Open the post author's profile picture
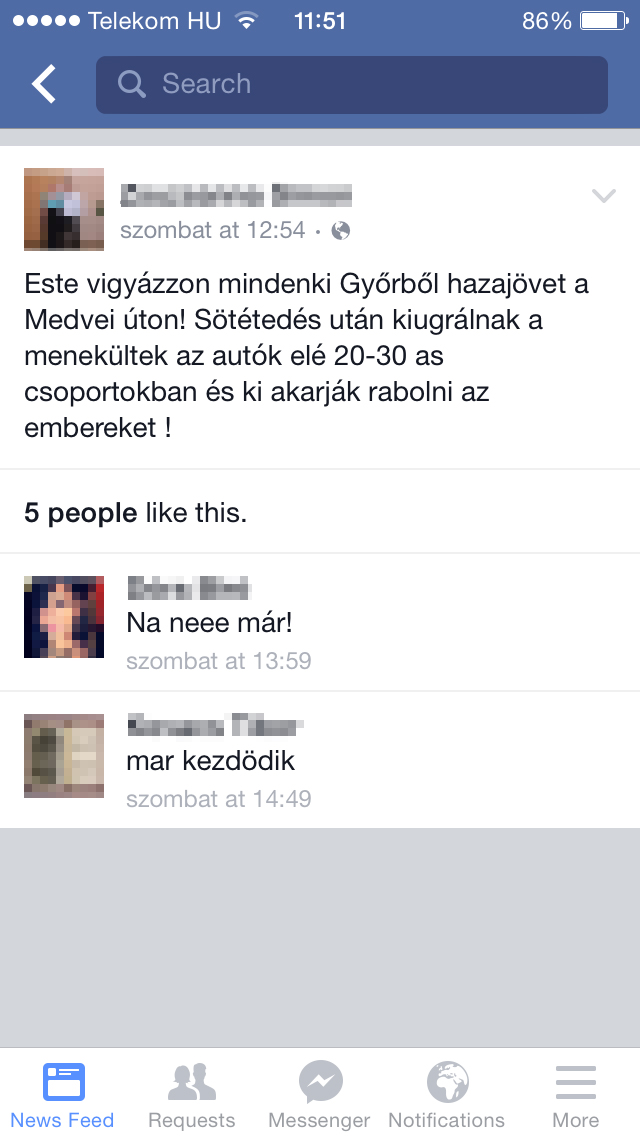 [64, 209]
